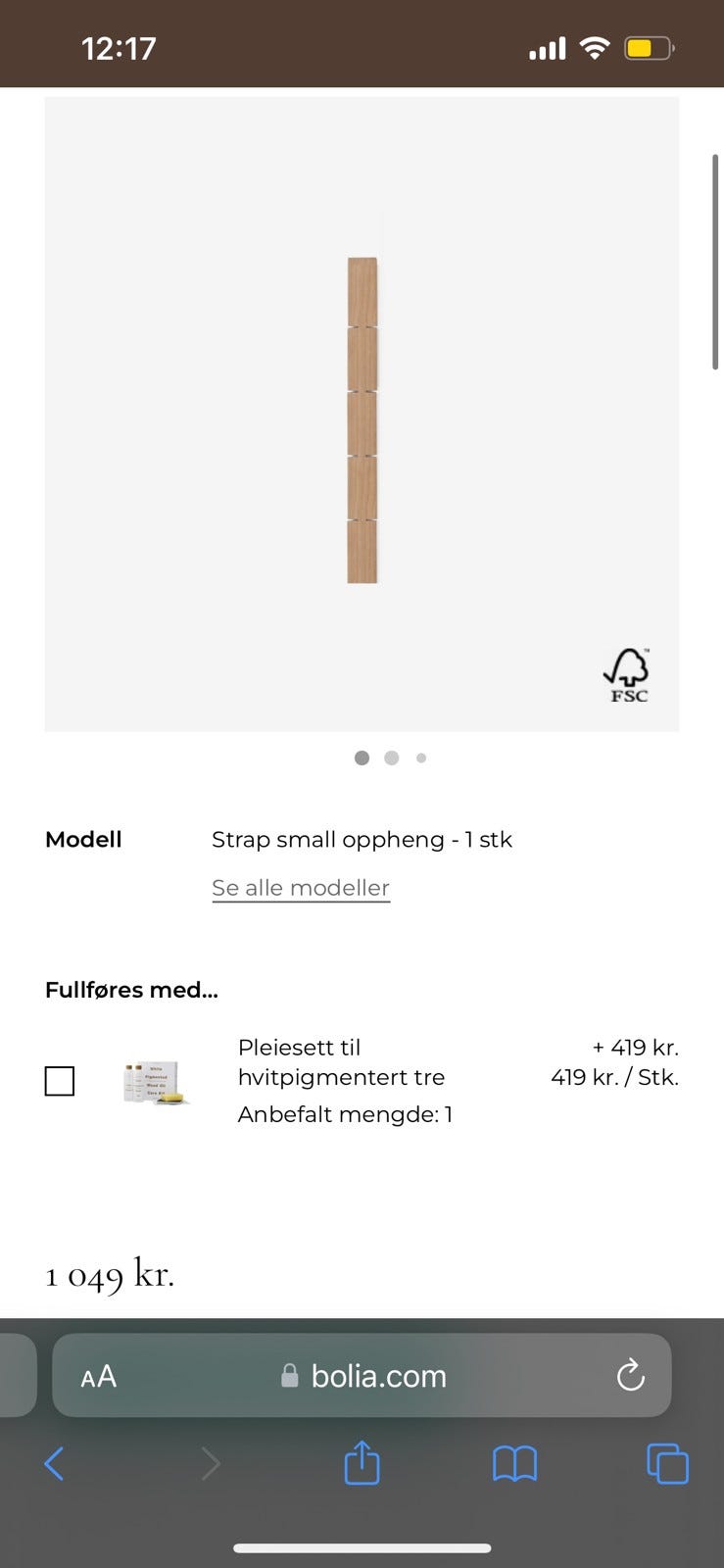Screen dimensions: 724x1568
Task: Open the AA page settings menu
Action: (97, 1375)
